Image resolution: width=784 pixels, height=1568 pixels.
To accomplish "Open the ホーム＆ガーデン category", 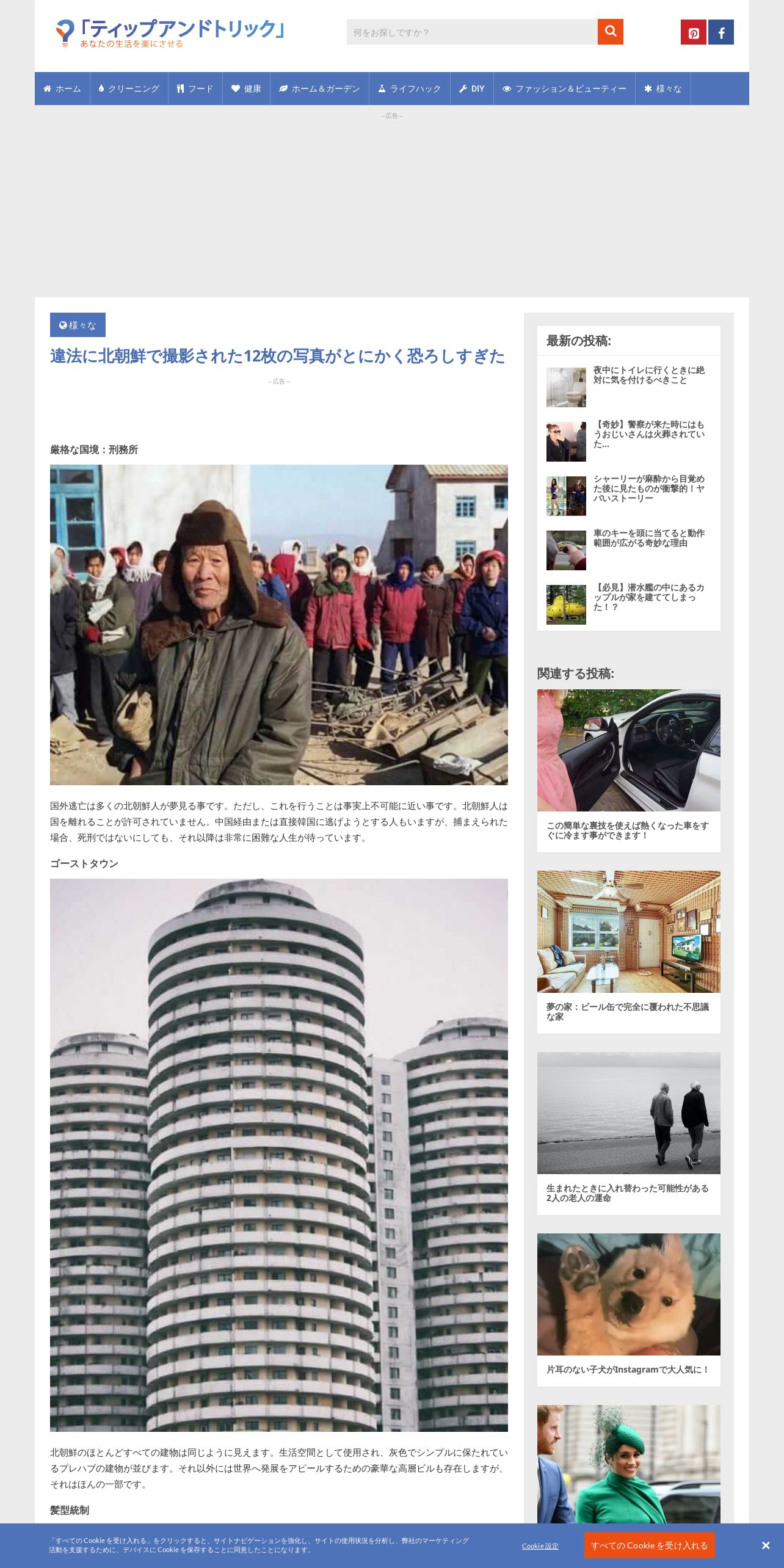I will point(319,89).
